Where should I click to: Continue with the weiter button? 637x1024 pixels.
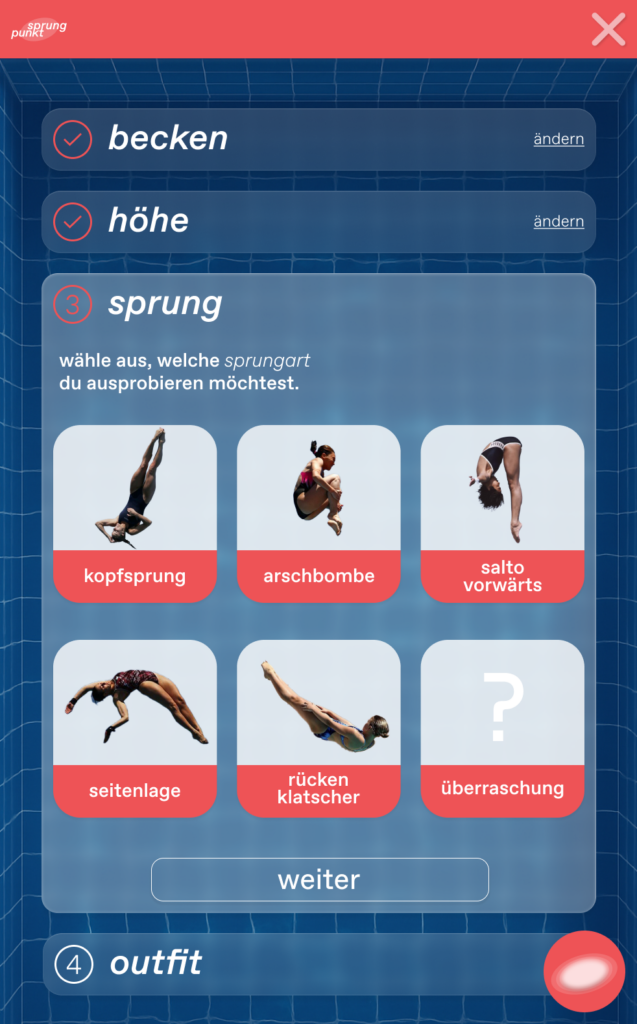tap(319, 880)
